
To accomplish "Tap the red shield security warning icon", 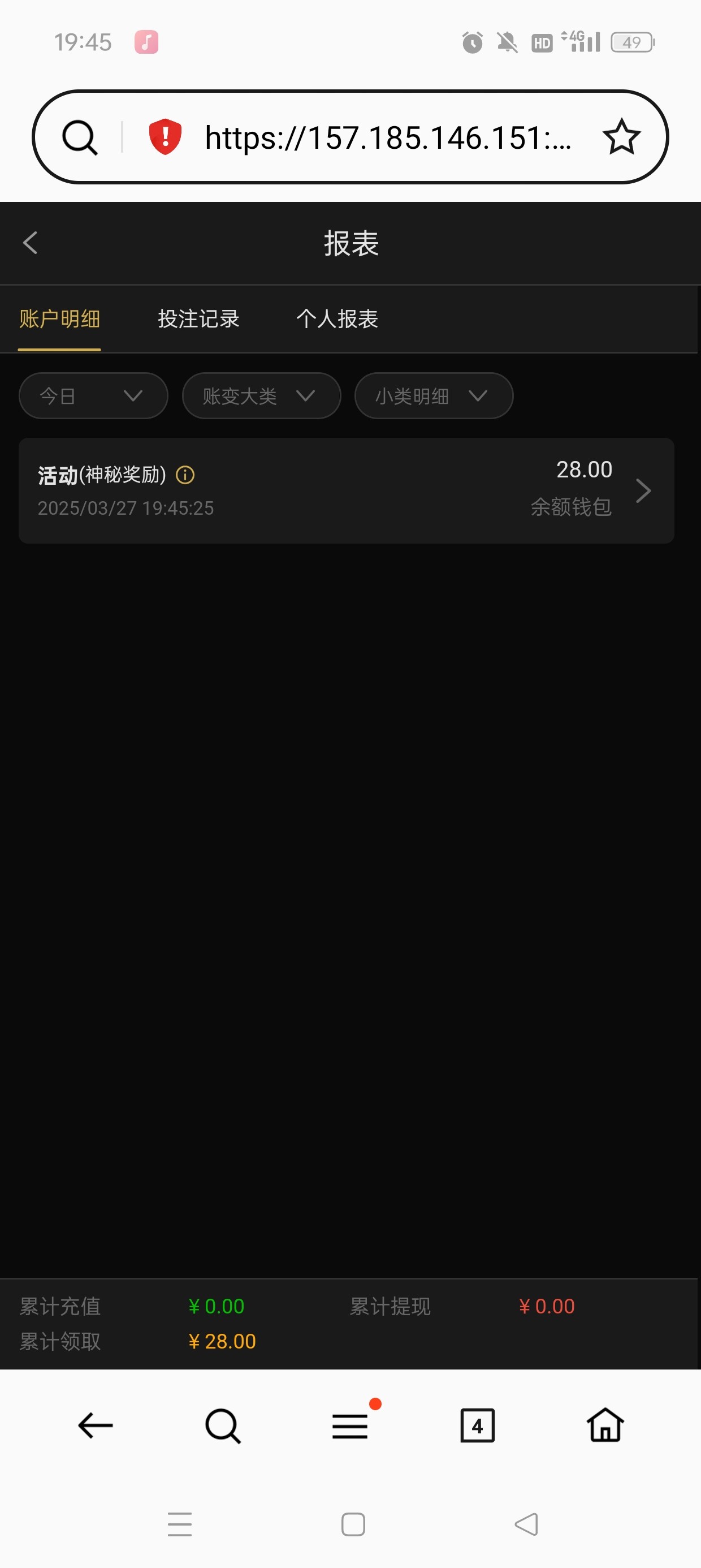I will coord(165,137).
